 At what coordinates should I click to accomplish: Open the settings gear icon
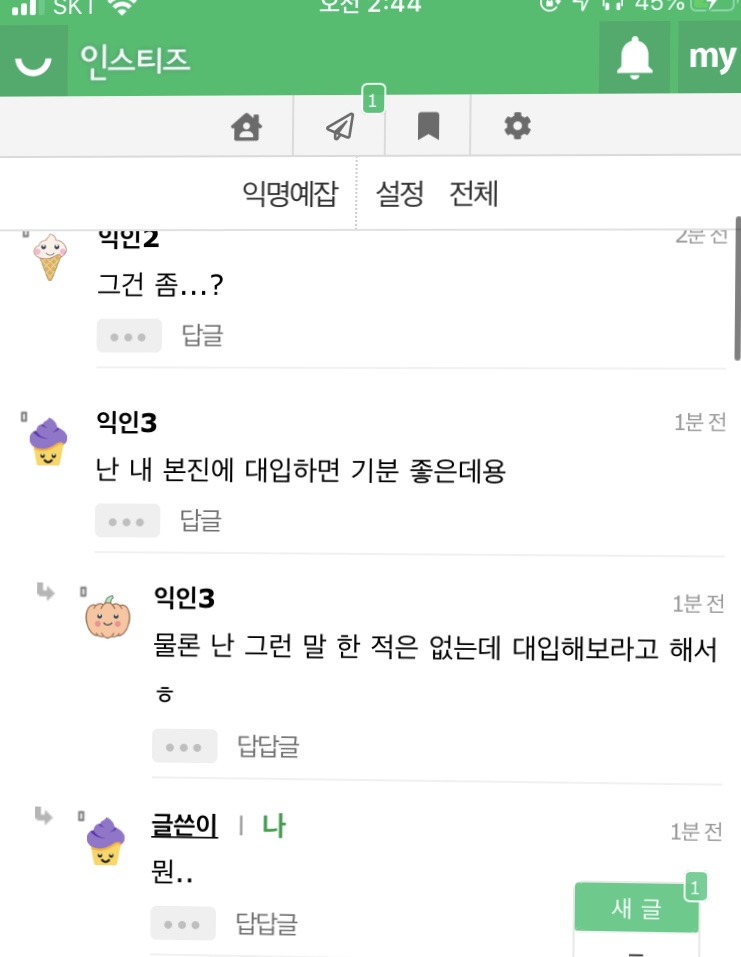point(515,126)
